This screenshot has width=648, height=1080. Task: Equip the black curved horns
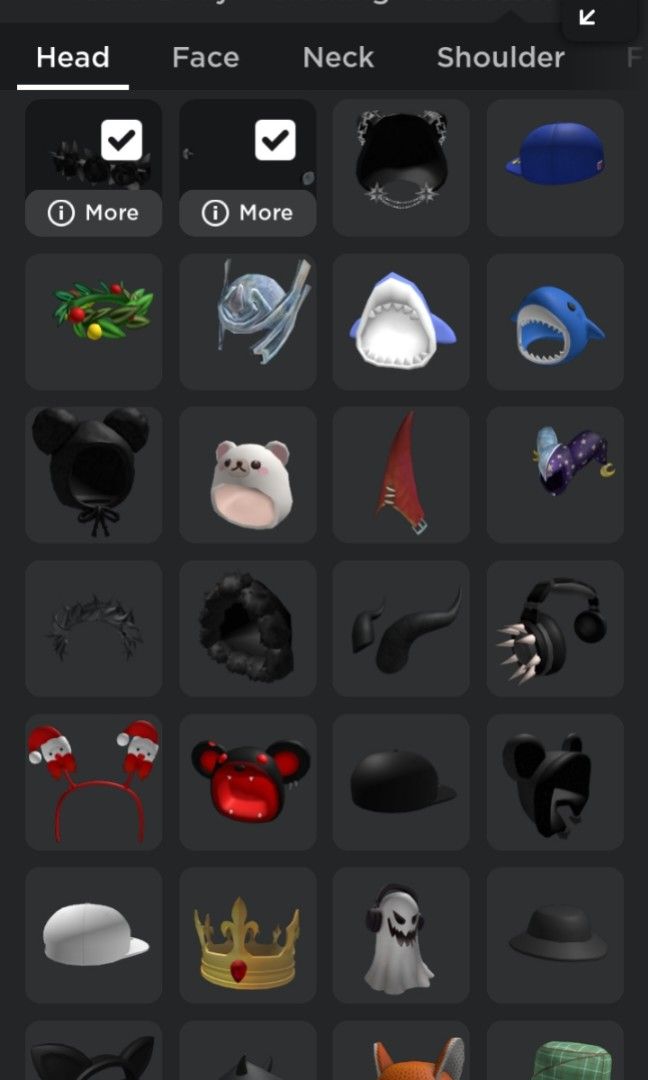pos(401,628)
